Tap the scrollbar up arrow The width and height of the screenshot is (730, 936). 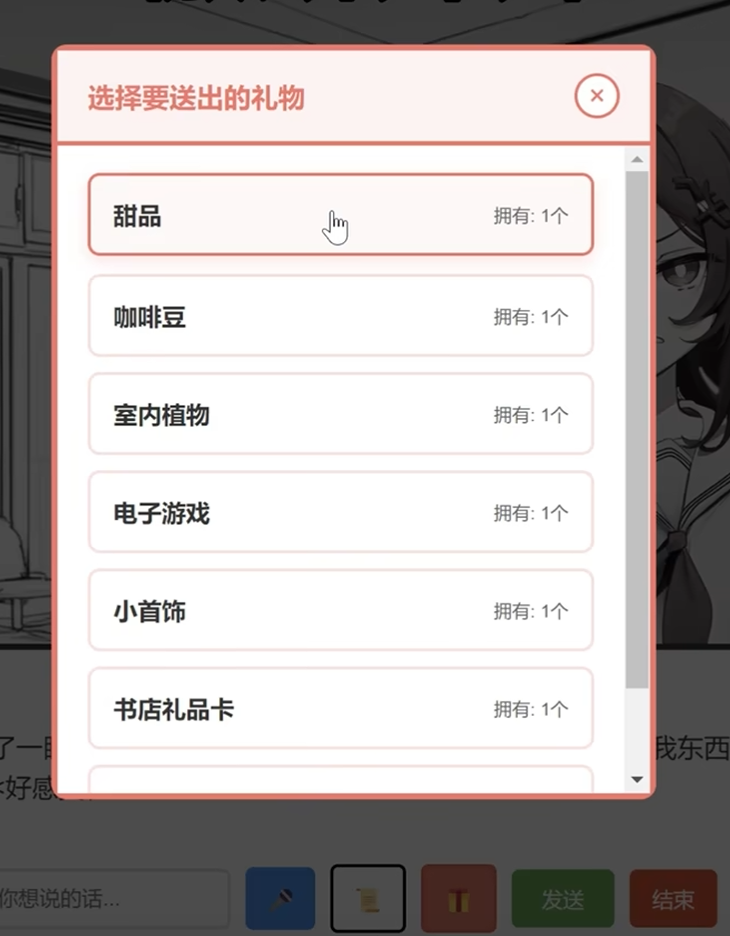[637, 159]
